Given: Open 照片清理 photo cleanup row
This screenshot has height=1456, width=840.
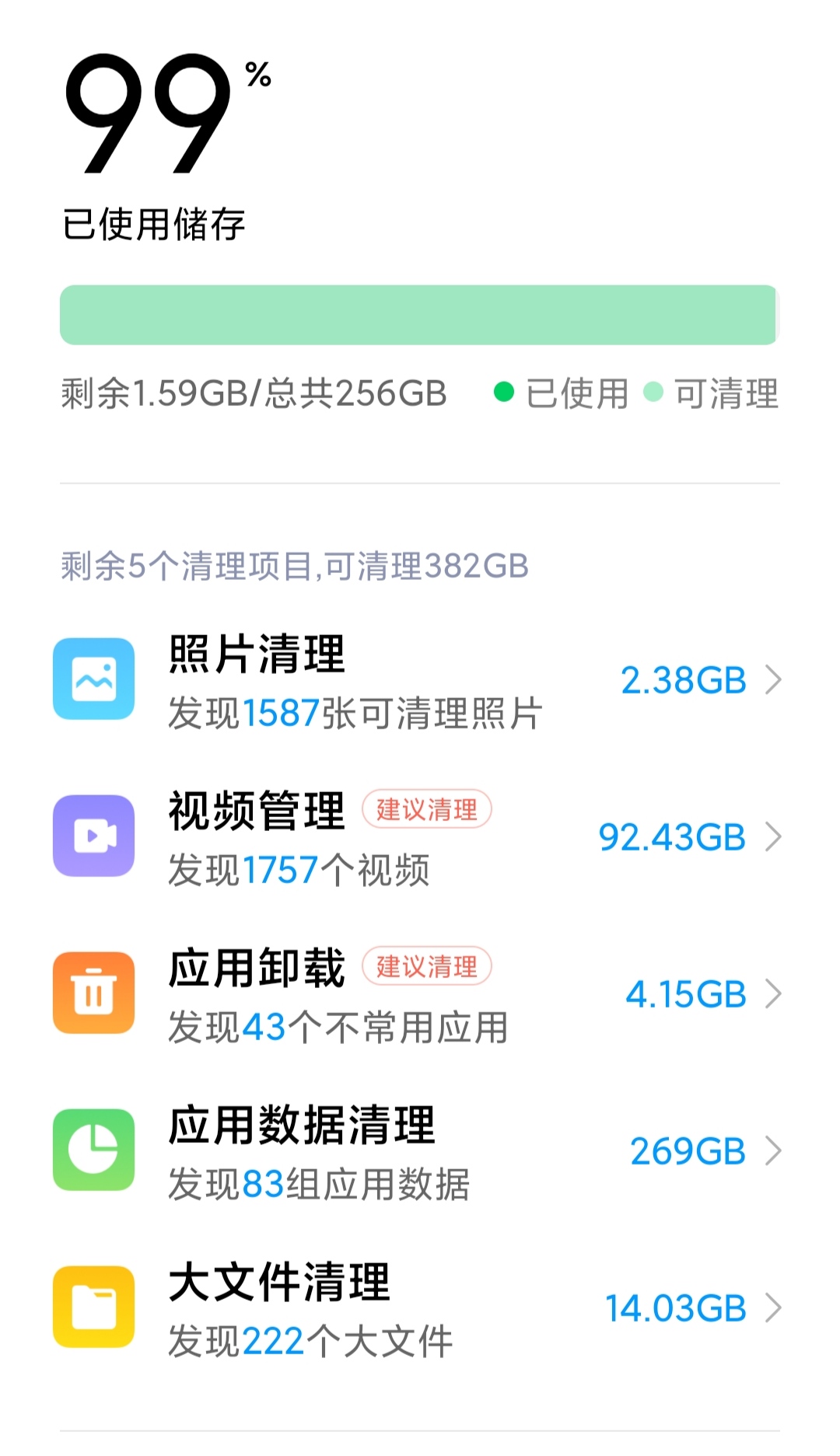Looking at the screenshot, I should click(418, 681).
